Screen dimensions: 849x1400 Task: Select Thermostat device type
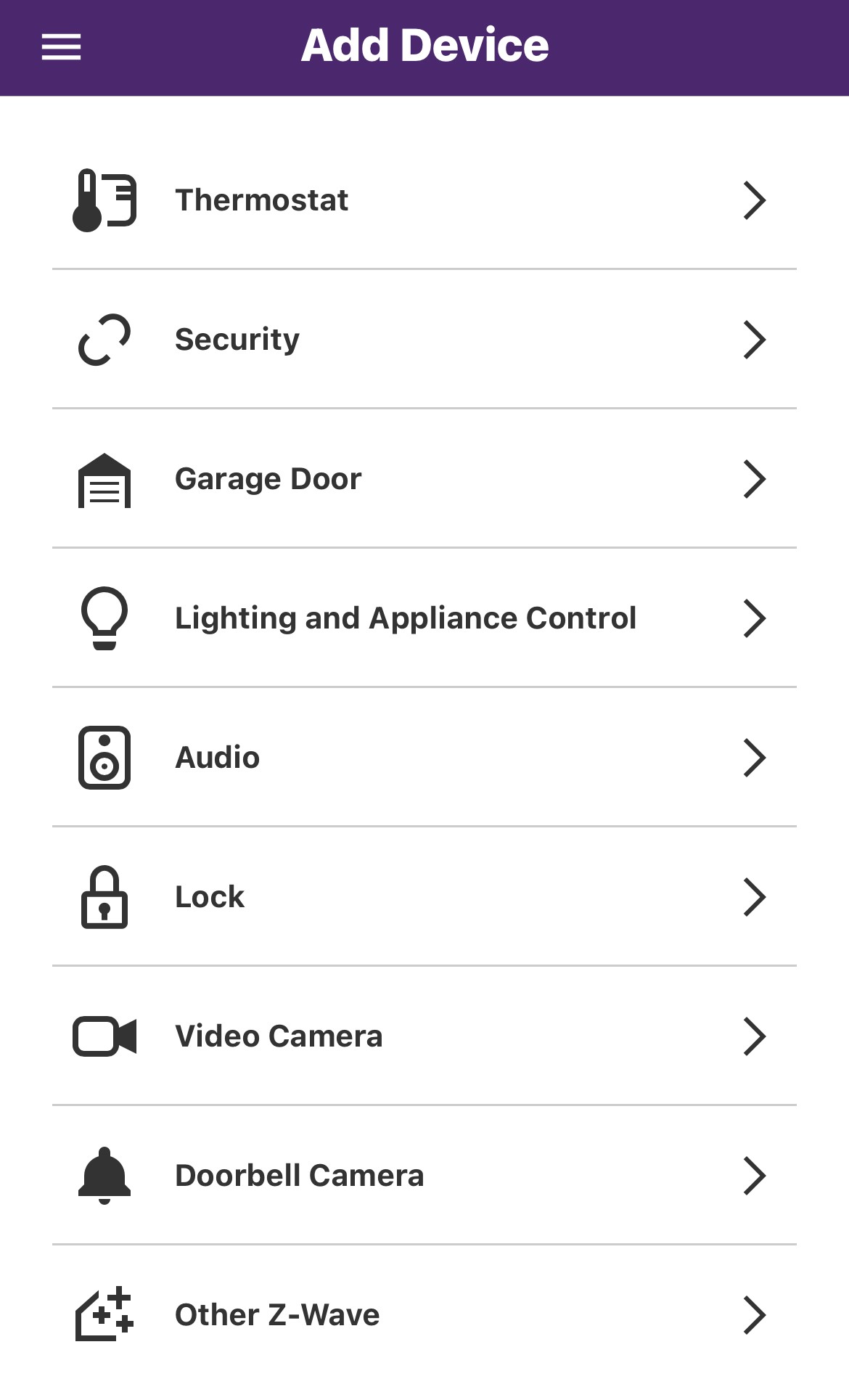point(424,200)
